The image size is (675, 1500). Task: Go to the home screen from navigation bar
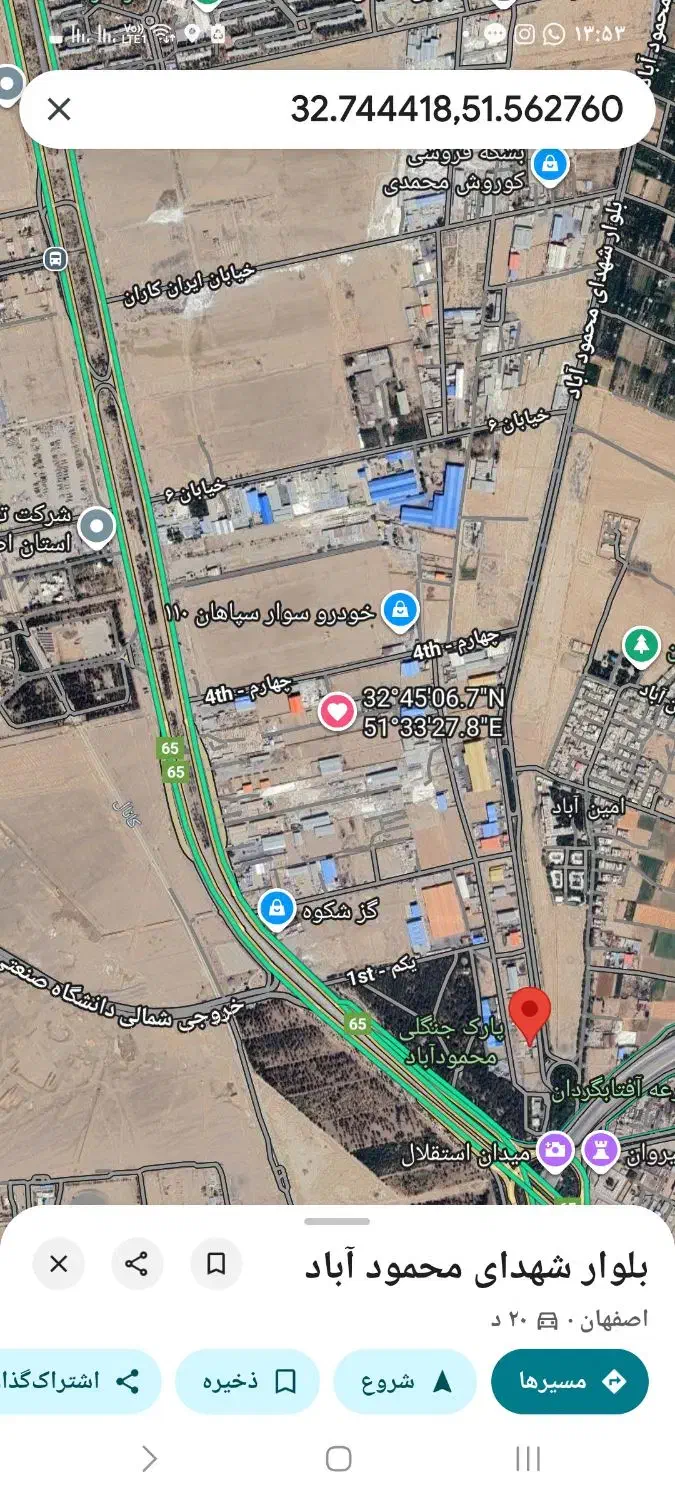click(338, 1459)
